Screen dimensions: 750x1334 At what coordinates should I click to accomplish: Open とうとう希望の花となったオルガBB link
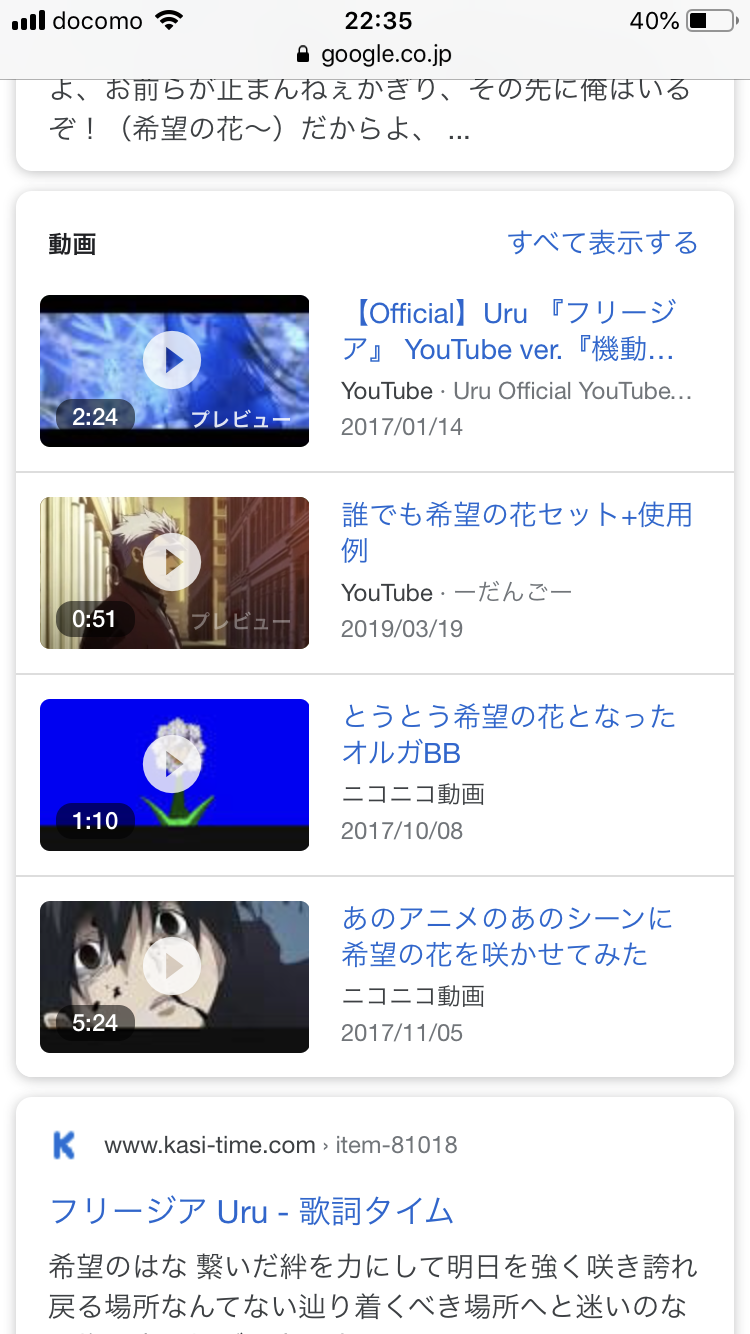(x=508, y=735)
